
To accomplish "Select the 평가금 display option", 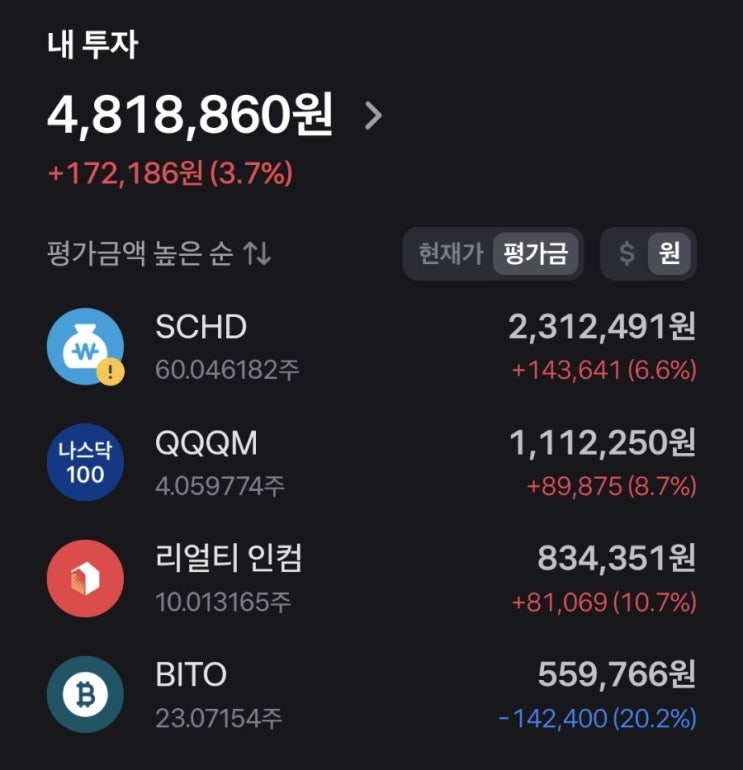I will point(536,254).
